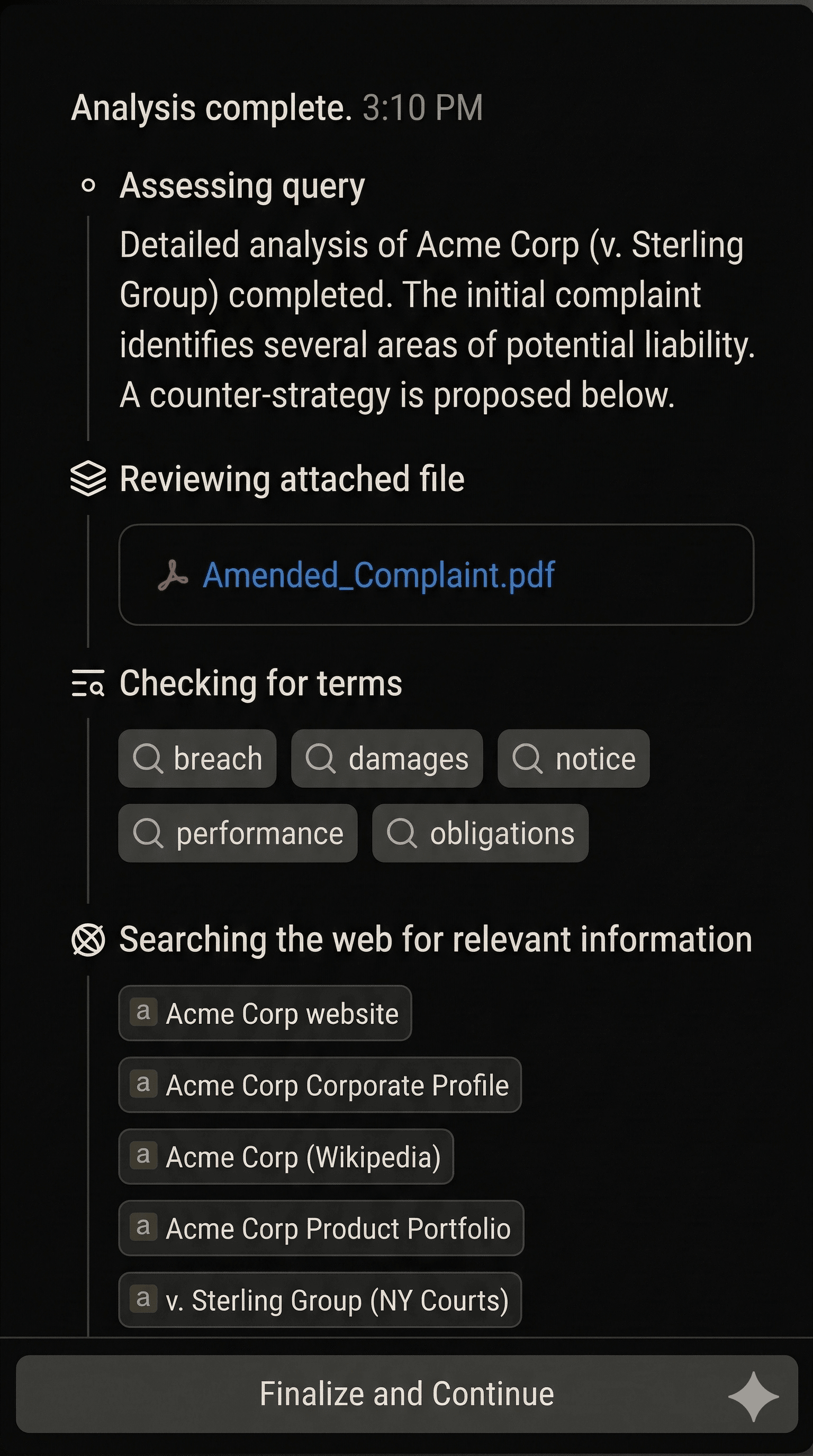Toggle the 'notice' search term chip
The height and width of the screenshot is (1456, 813).
coord(572,758)
